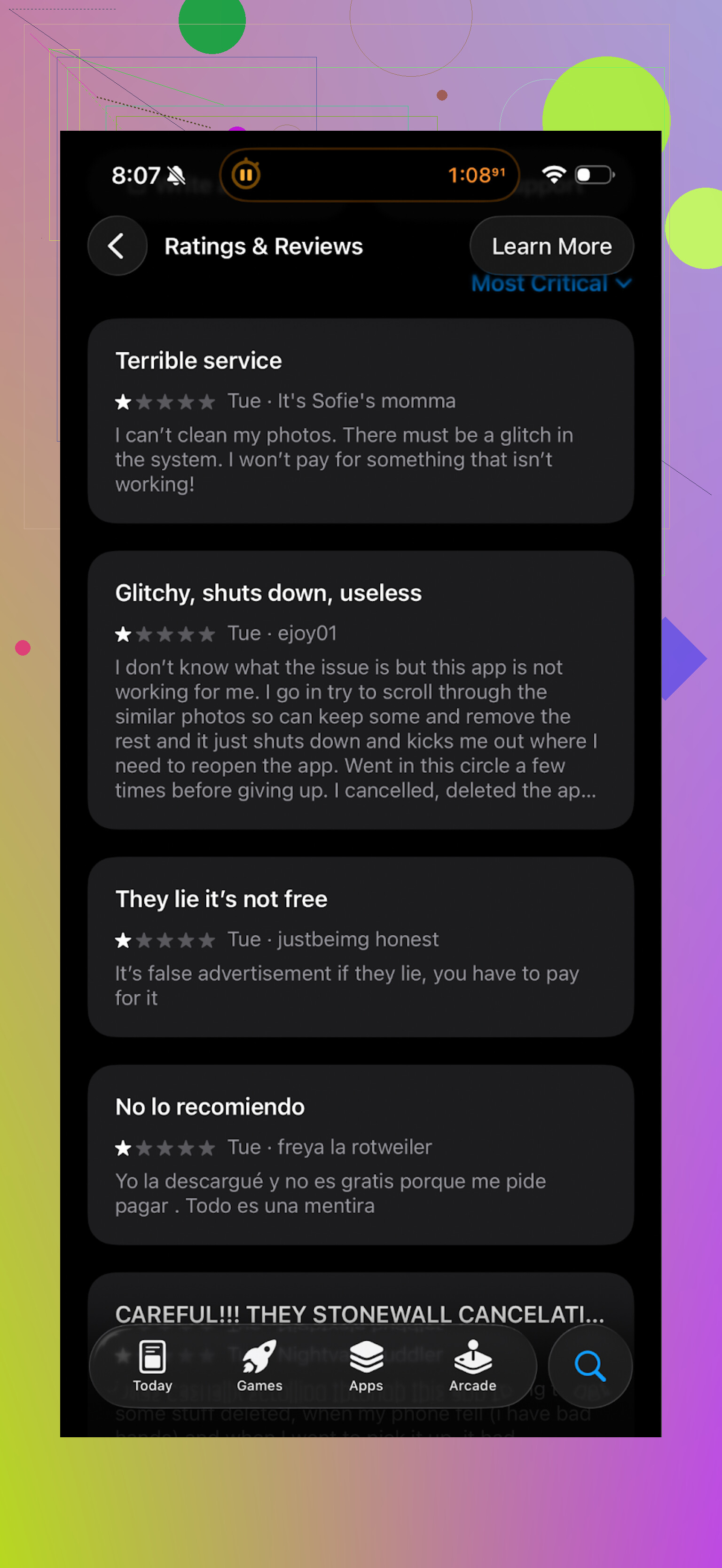Open the No lo recomiendo review
722x1568 pixels.
pos(360,1154)
